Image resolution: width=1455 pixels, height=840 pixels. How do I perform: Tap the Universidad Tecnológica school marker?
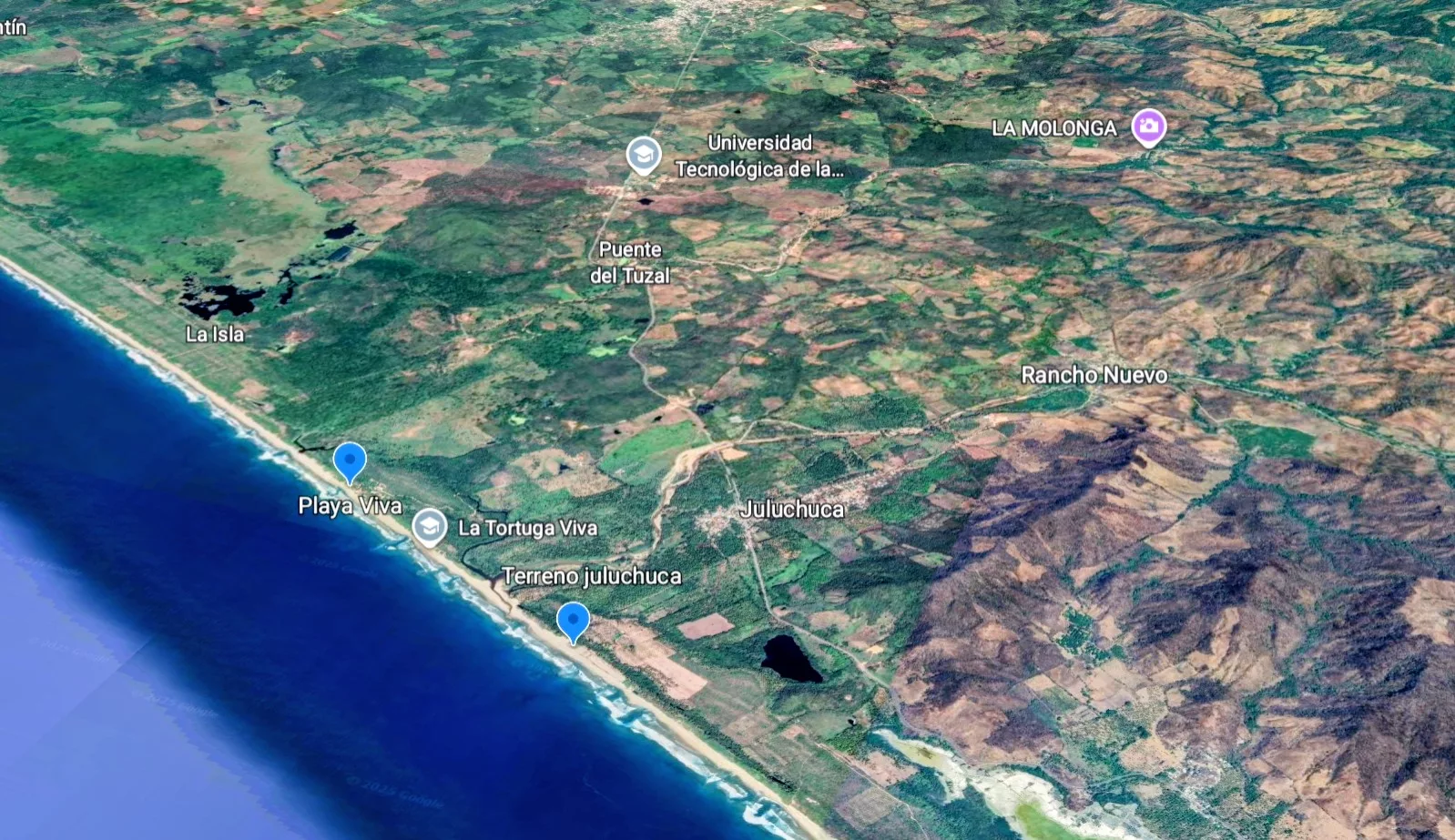coord(644,155)
